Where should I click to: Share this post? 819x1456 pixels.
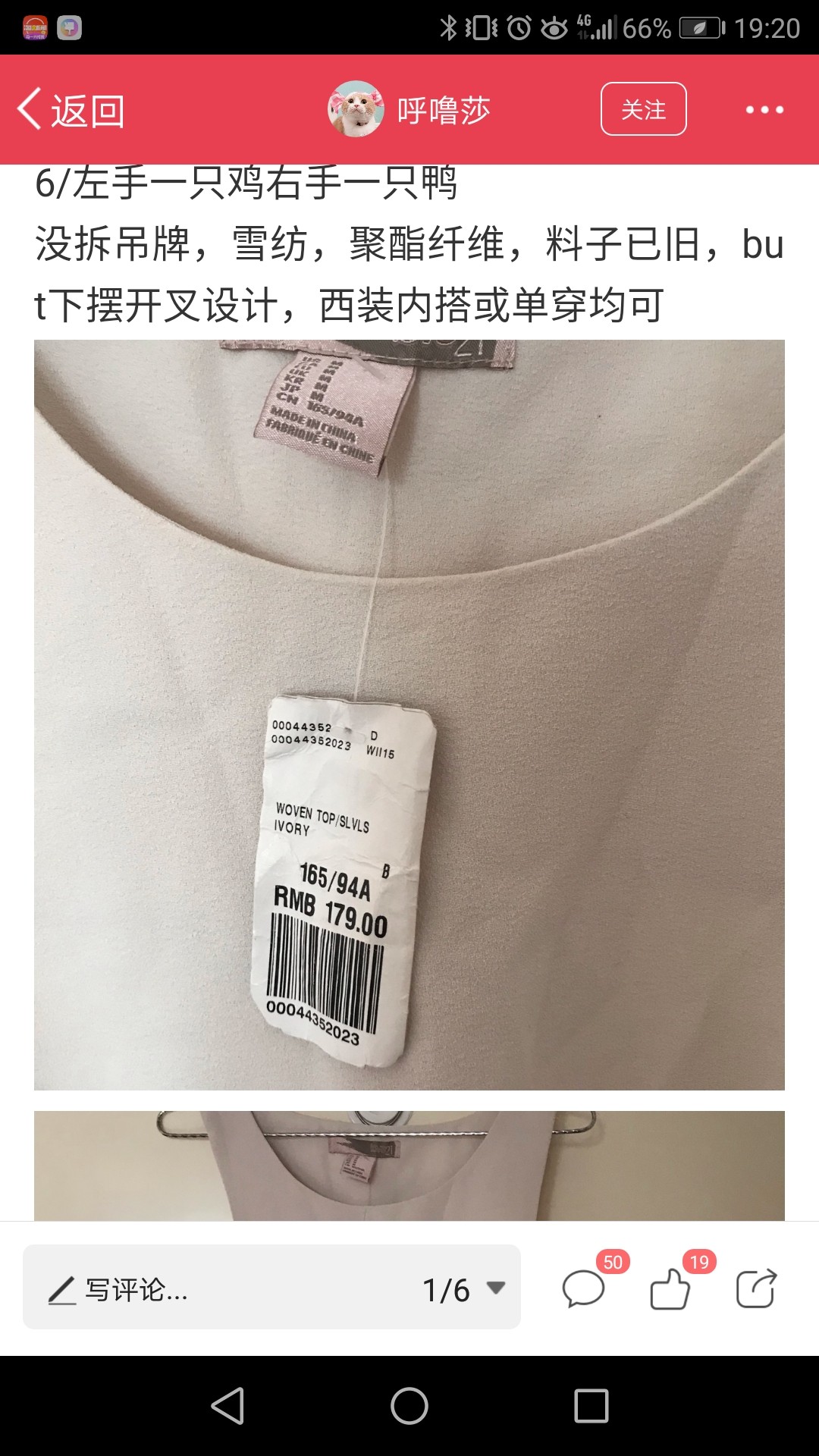[756, 1288]
